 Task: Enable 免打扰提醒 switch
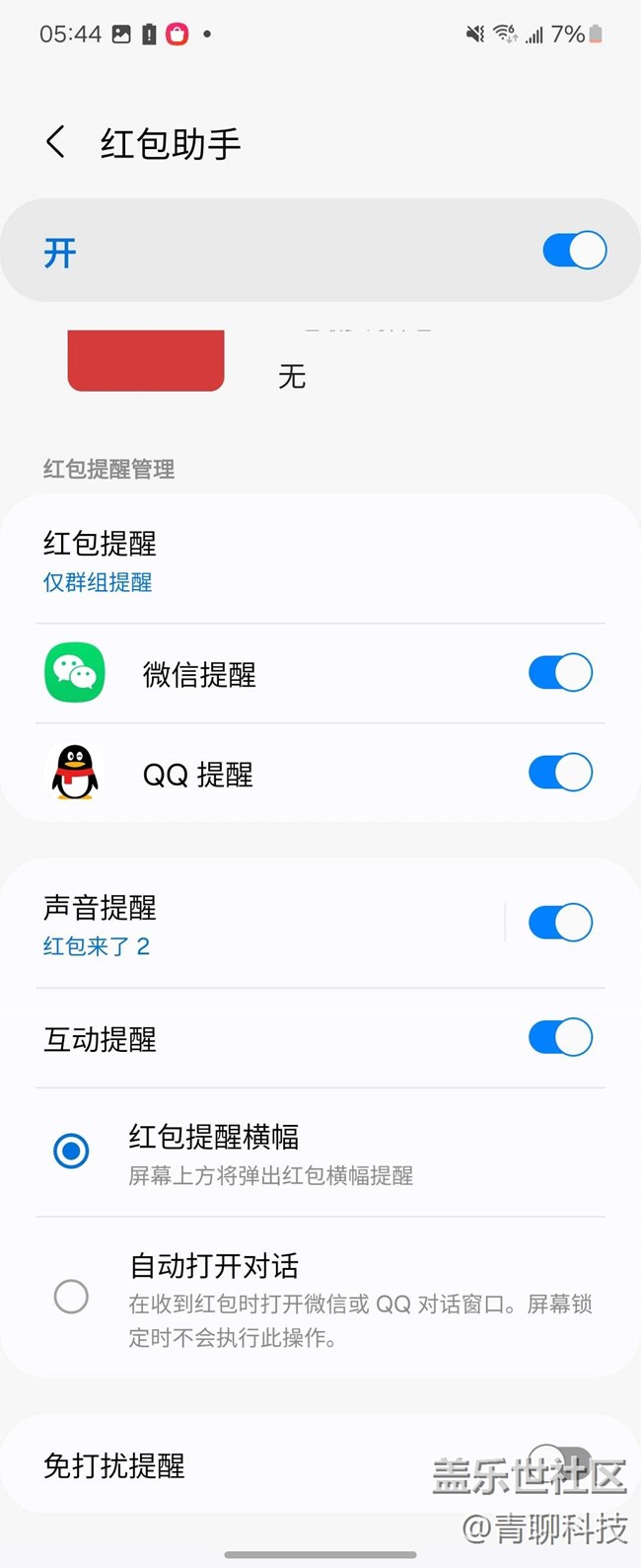tap(558, 1462)
